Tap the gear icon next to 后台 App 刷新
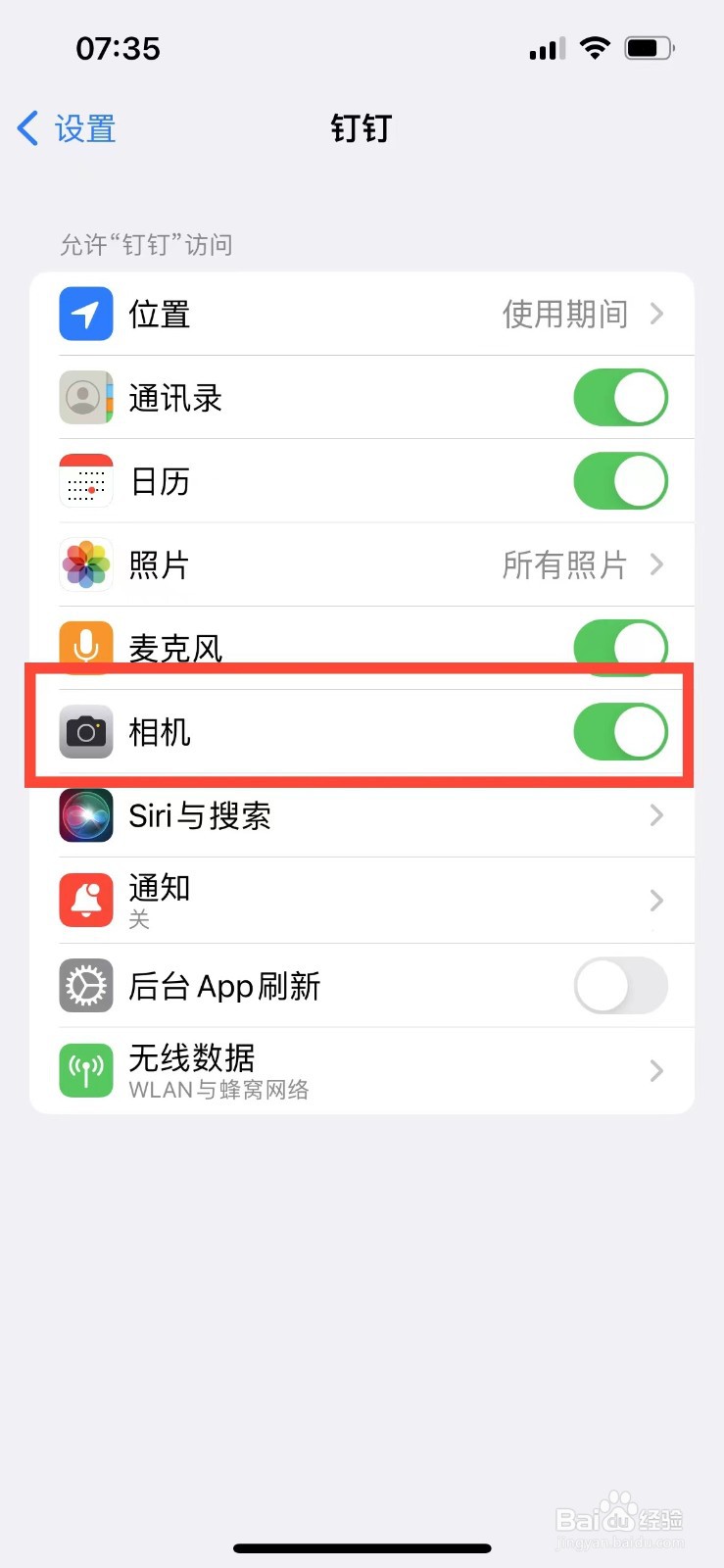Screen dimensions: 724x1568 tap(85, 986)
